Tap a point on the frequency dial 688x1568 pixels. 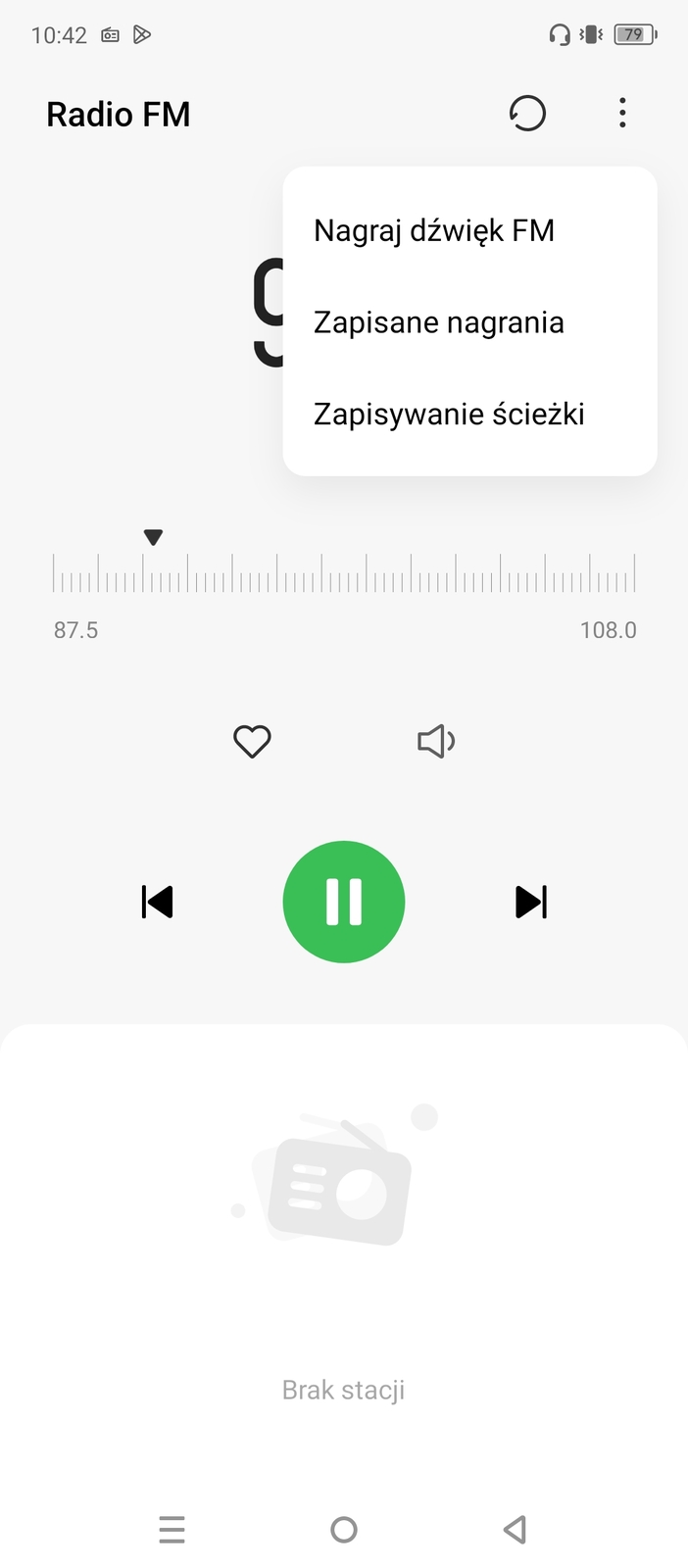[x=344, y=574]
